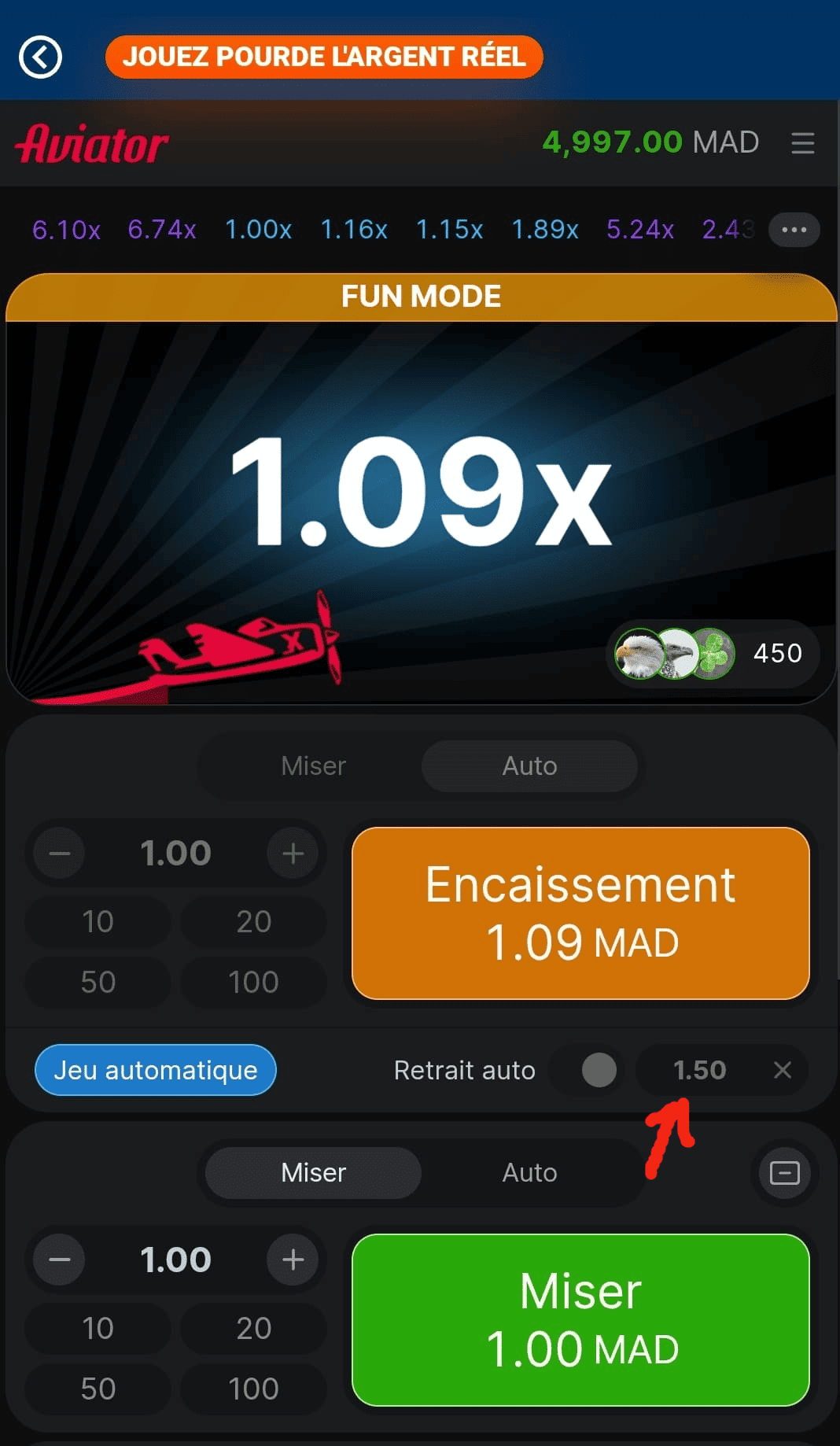840x1446 pixels.
Task: Set the second panel's bet to 100
Action: [253, 1389]
